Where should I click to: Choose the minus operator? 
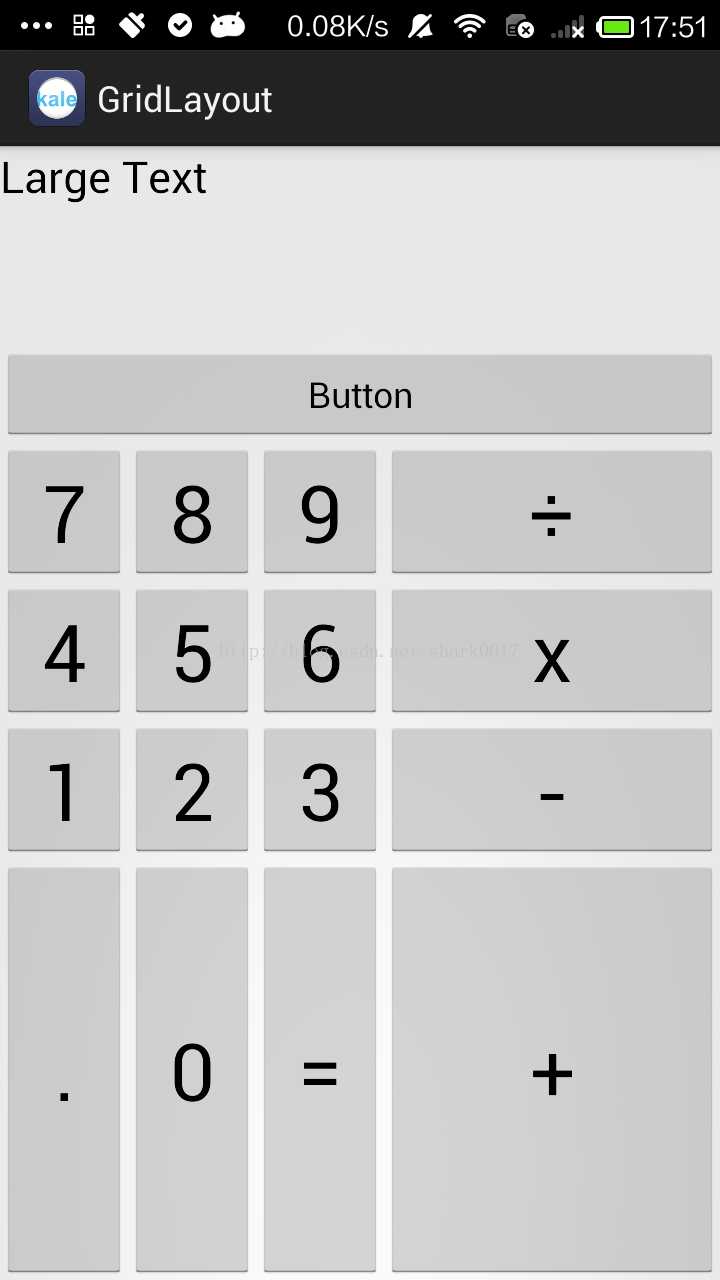551,790
